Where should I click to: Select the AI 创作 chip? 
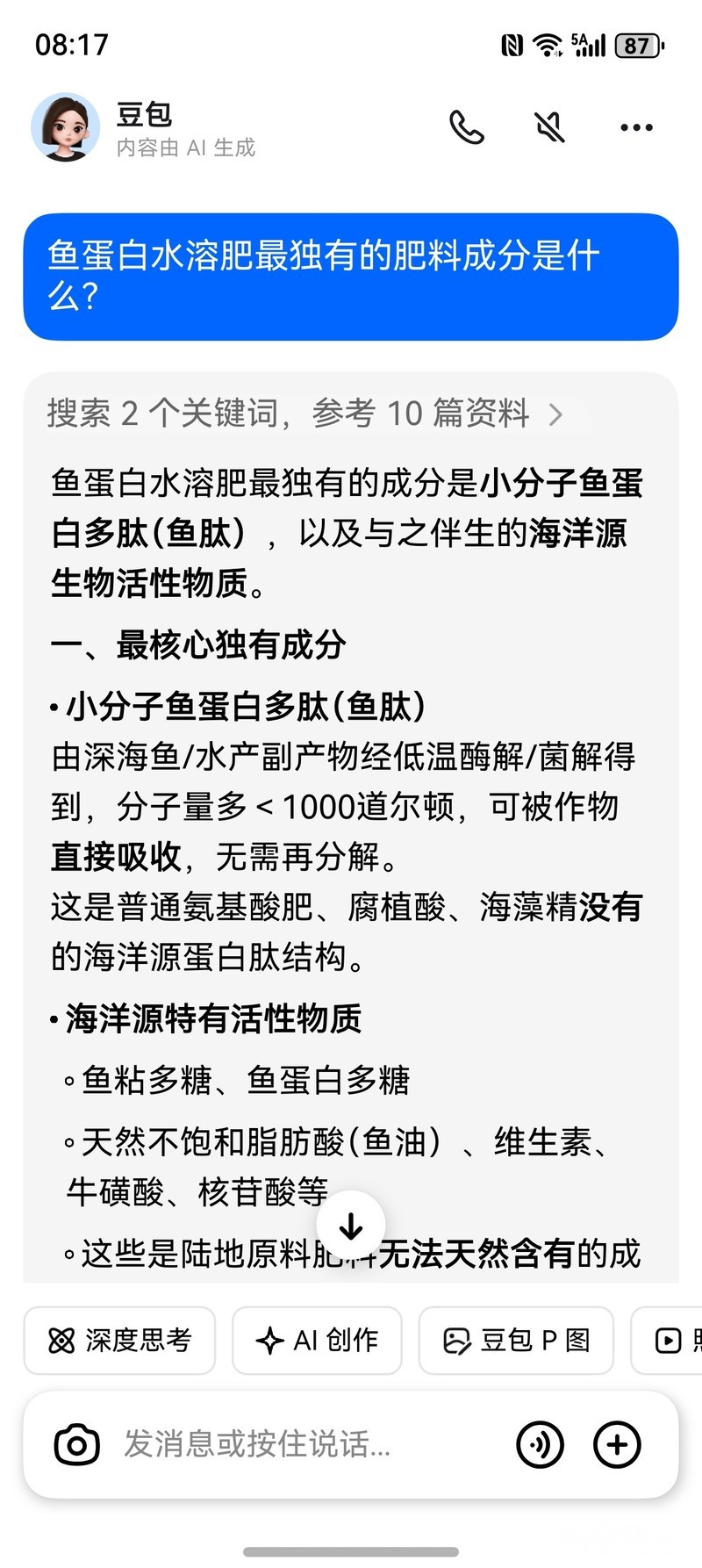click(x=317, y=1340)
